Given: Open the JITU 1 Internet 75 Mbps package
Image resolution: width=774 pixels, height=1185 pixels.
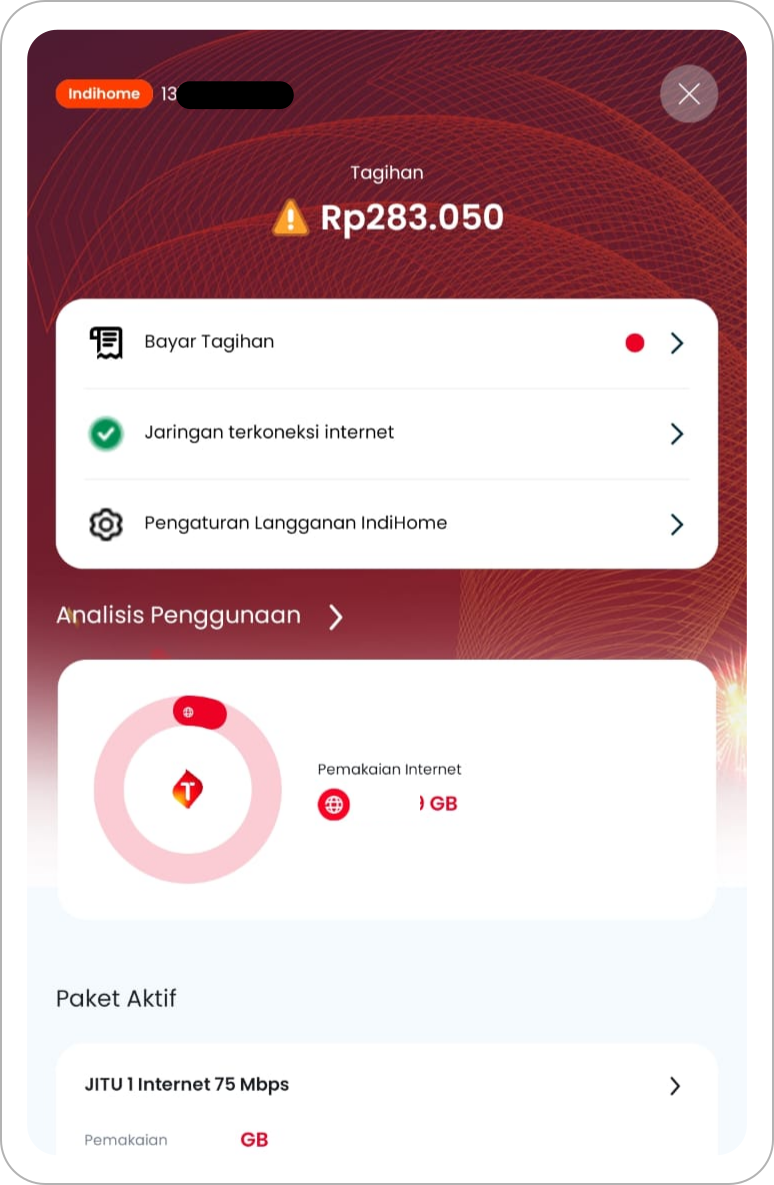Looking at the screenshot, I should [386, 1085].
